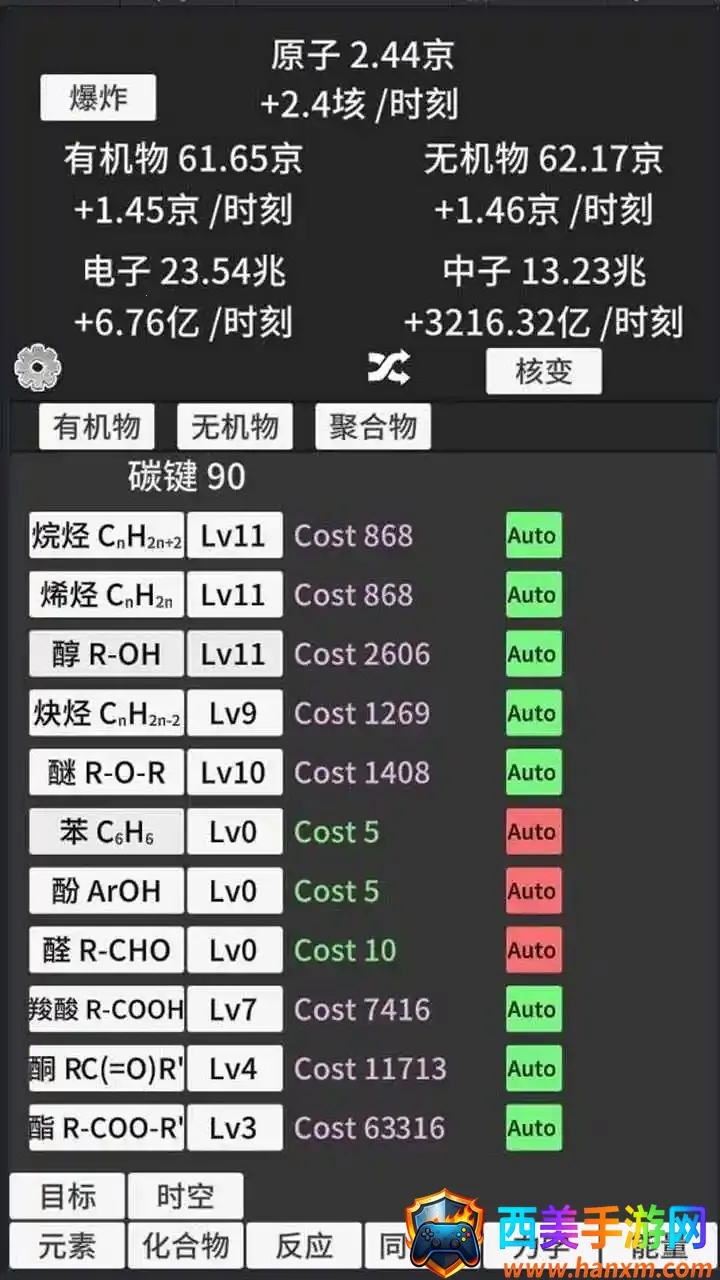Viewport: 720px width, 1280px height.
Task: Switch to the 反应 section
Action: tap(304, 1246)
